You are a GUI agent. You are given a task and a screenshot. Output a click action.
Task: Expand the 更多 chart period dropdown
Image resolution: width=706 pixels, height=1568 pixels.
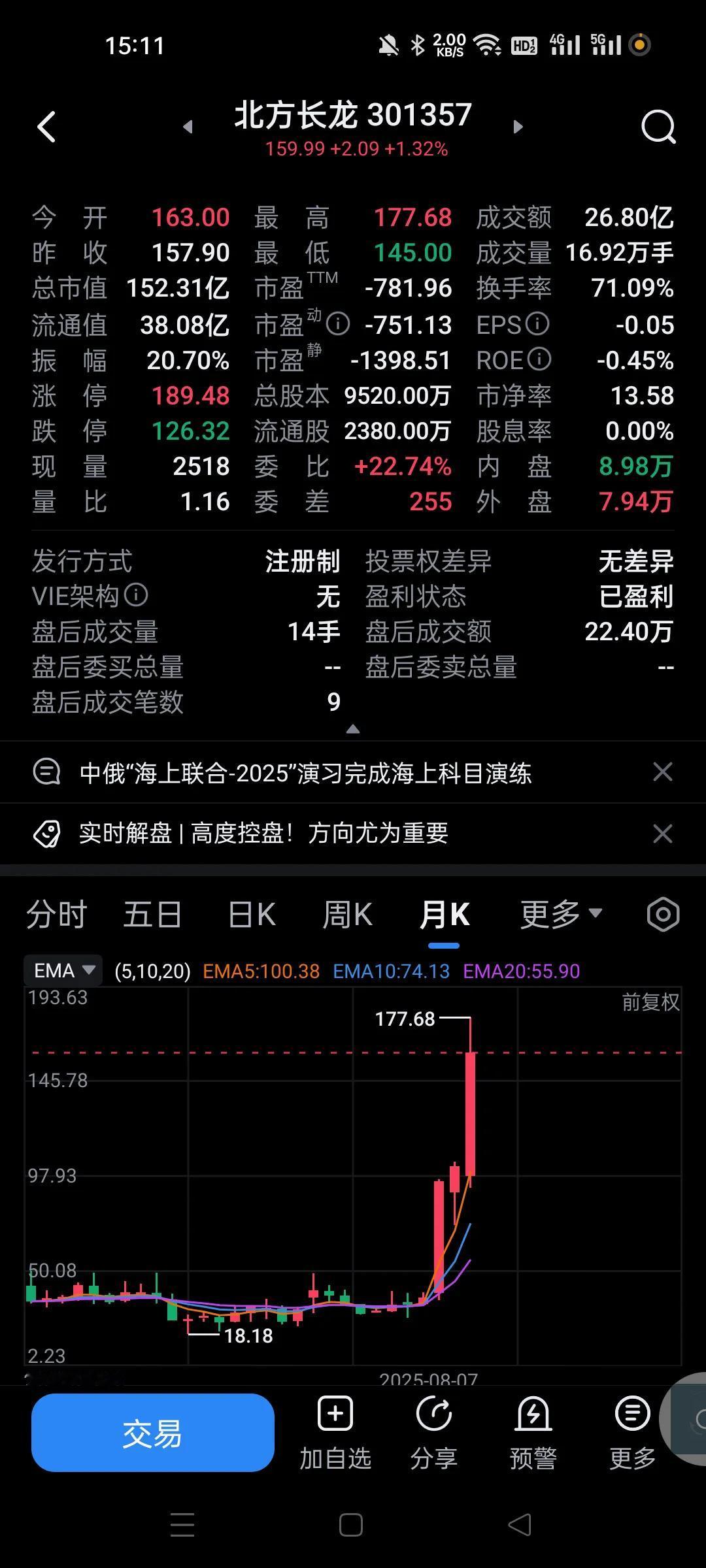click(x=561, y=914)
